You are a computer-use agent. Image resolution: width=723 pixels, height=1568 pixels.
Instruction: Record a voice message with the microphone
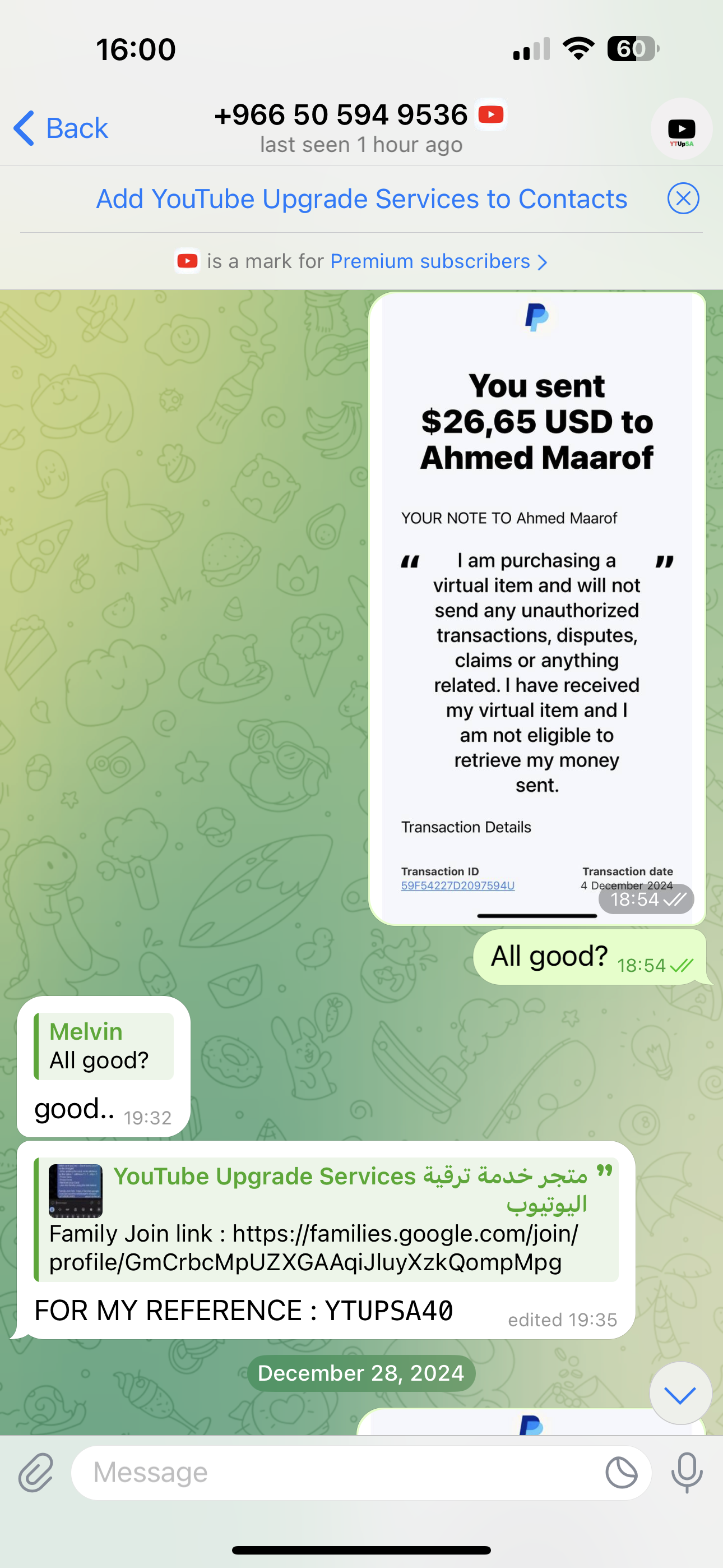(x=687, y=1473)
